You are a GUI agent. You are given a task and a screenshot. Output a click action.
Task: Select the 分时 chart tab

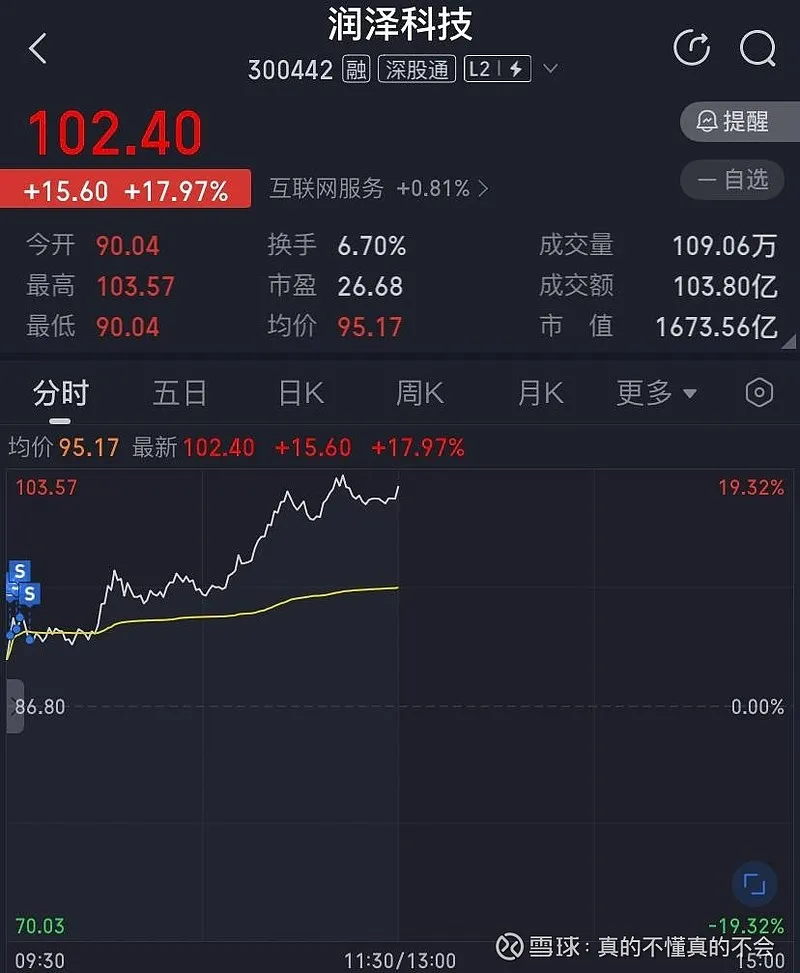(60, 393)
